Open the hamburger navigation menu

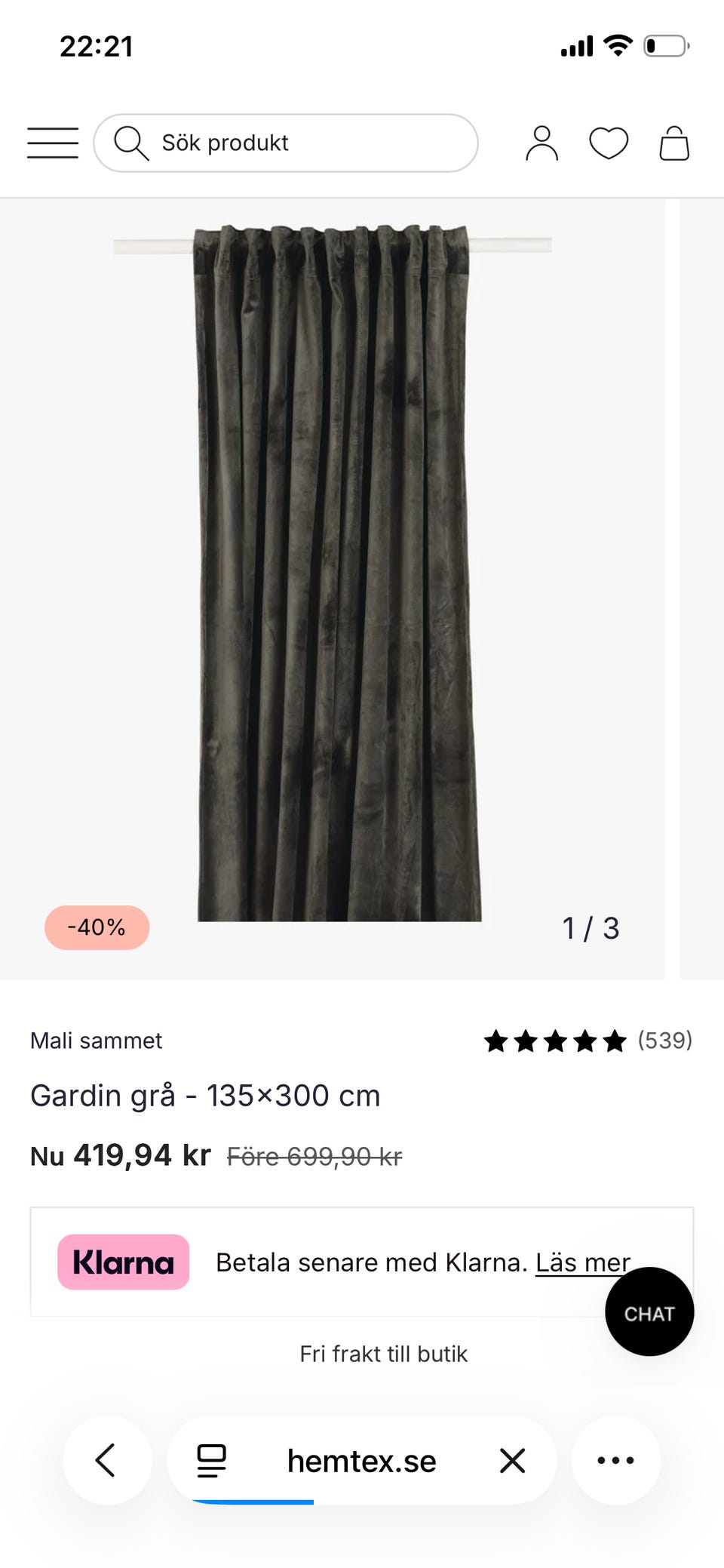[x=52, y=143]
